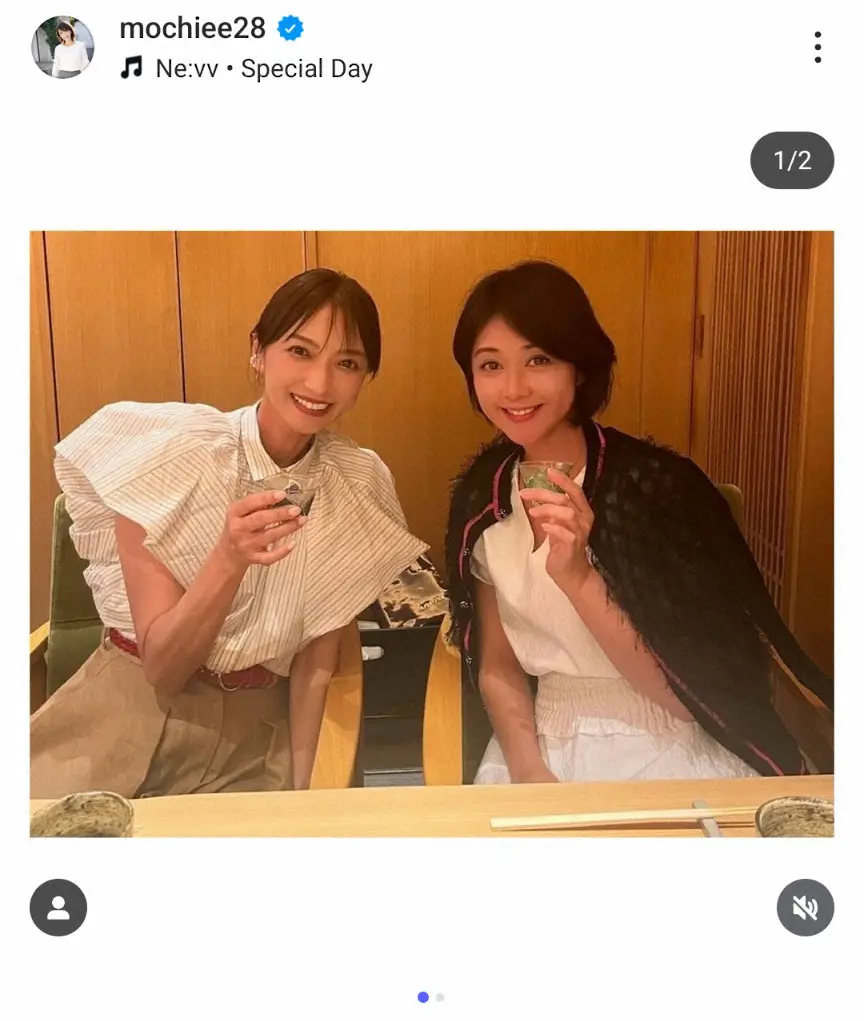Viewport: 864px width, 1021px height.
Task: Select the username mochiee28
Action: coord(192,29)
